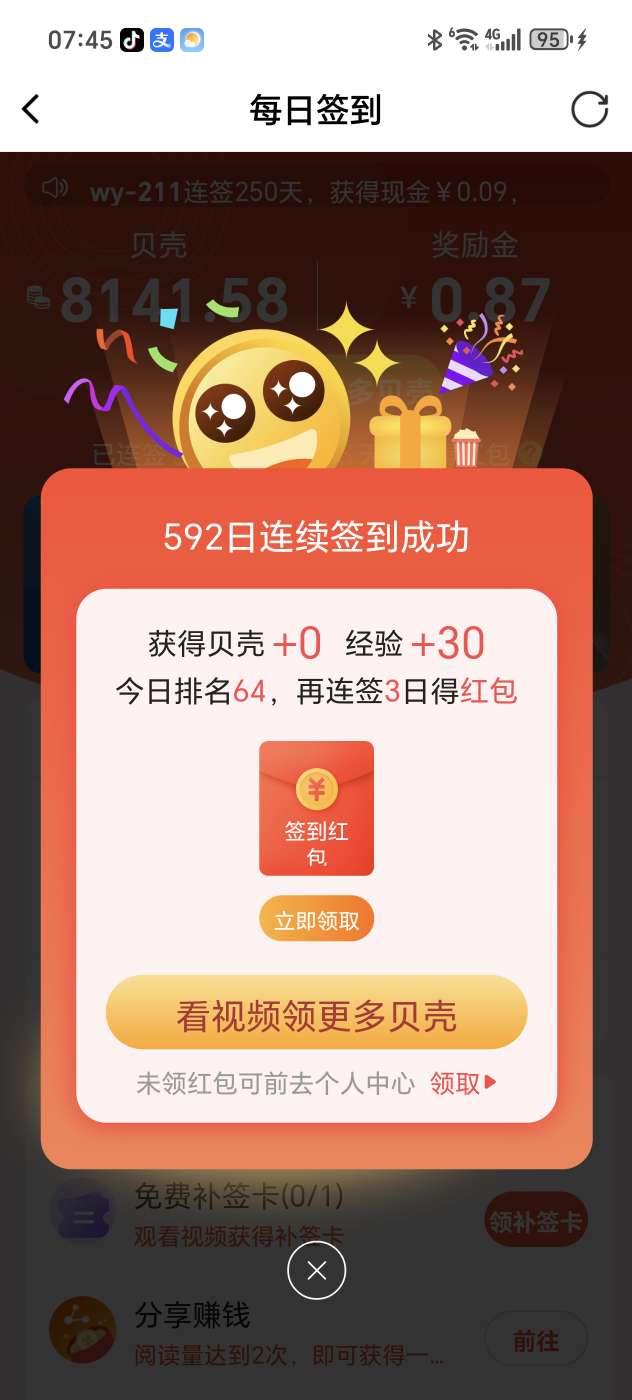The height and width of the screenshot is (1400, 632).
Task: Refresh the 每日签到 page
Action: tap(589, 109)
